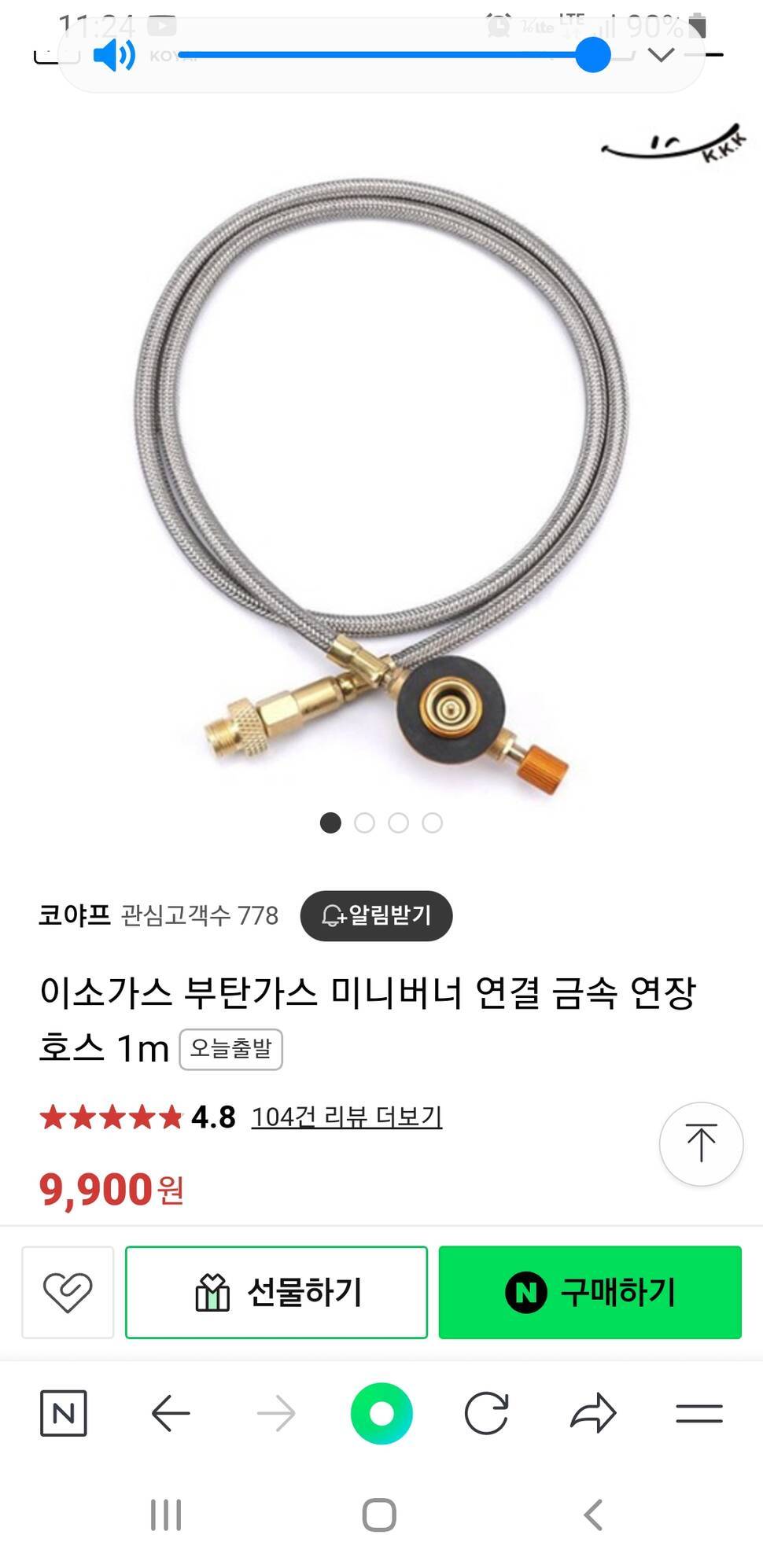Open recent apps from navigation bar
This screenshot has width=763, height=1568.
coord(166,1515)
